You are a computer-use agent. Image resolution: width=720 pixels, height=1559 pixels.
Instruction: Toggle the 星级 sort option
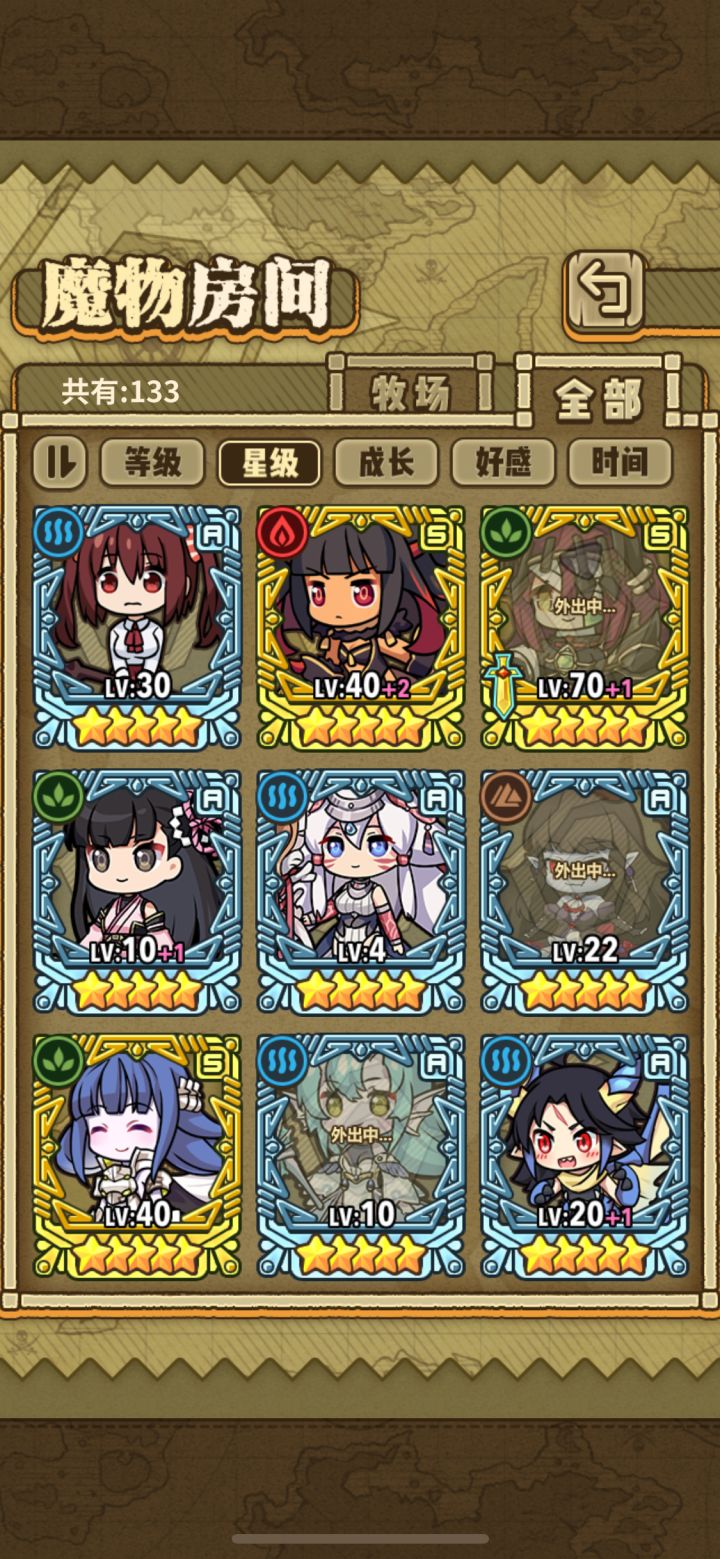271,461
